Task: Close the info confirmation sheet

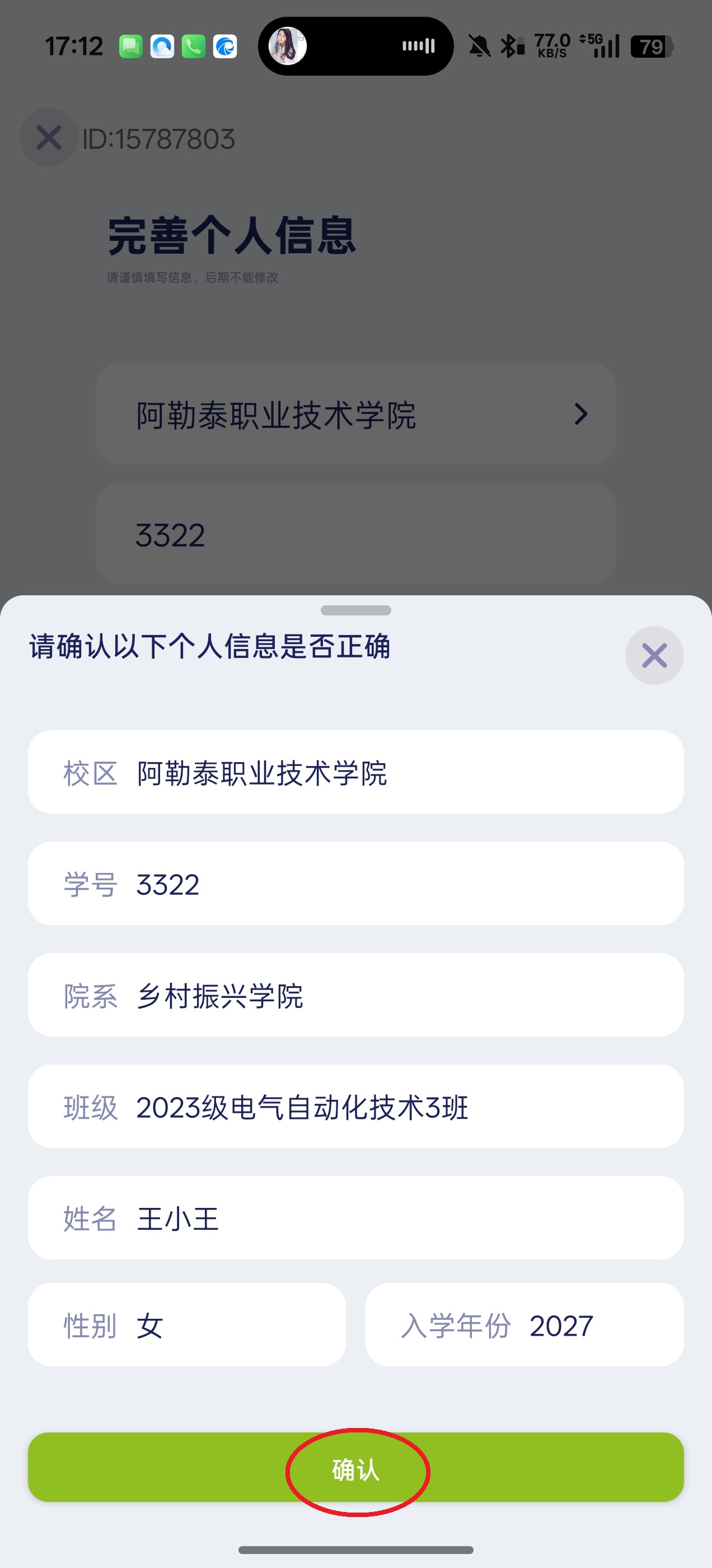Action: click(x=654, y=656)
